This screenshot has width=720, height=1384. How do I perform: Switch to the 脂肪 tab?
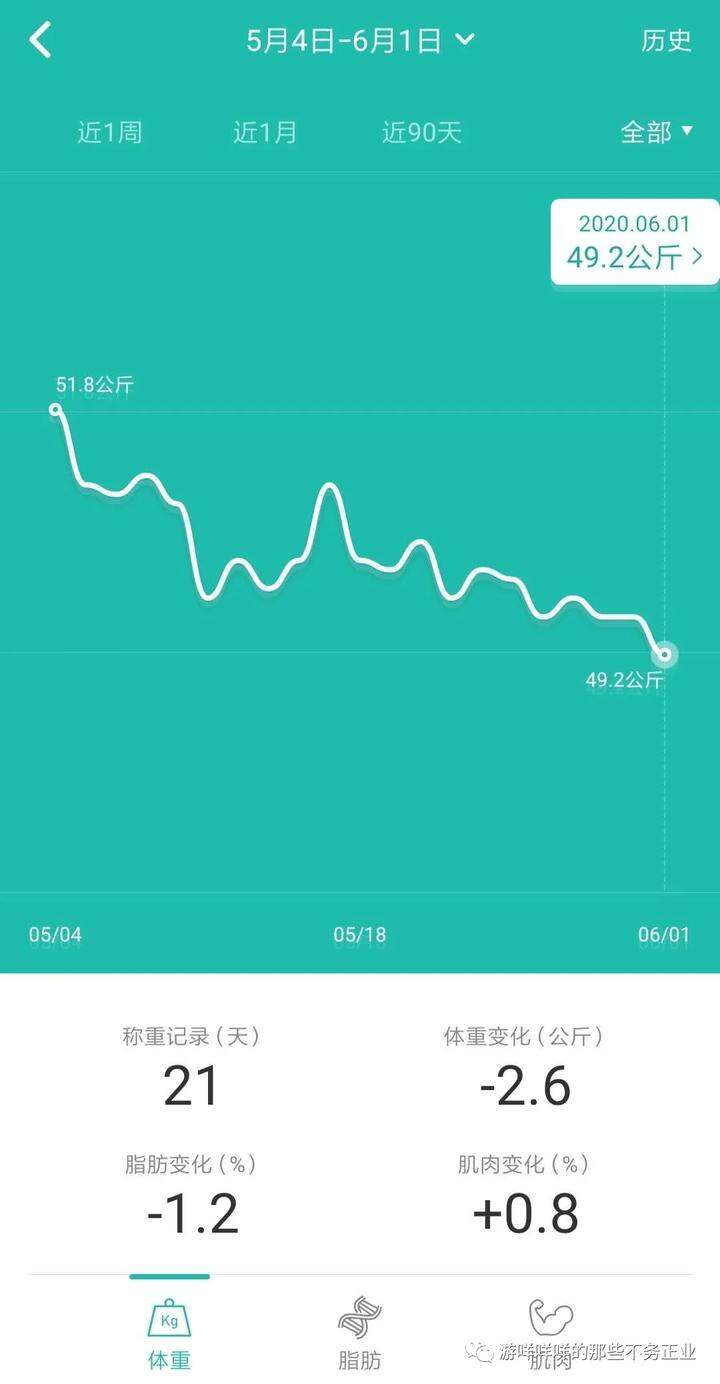pyautogui.click(x=360, y=1335)
